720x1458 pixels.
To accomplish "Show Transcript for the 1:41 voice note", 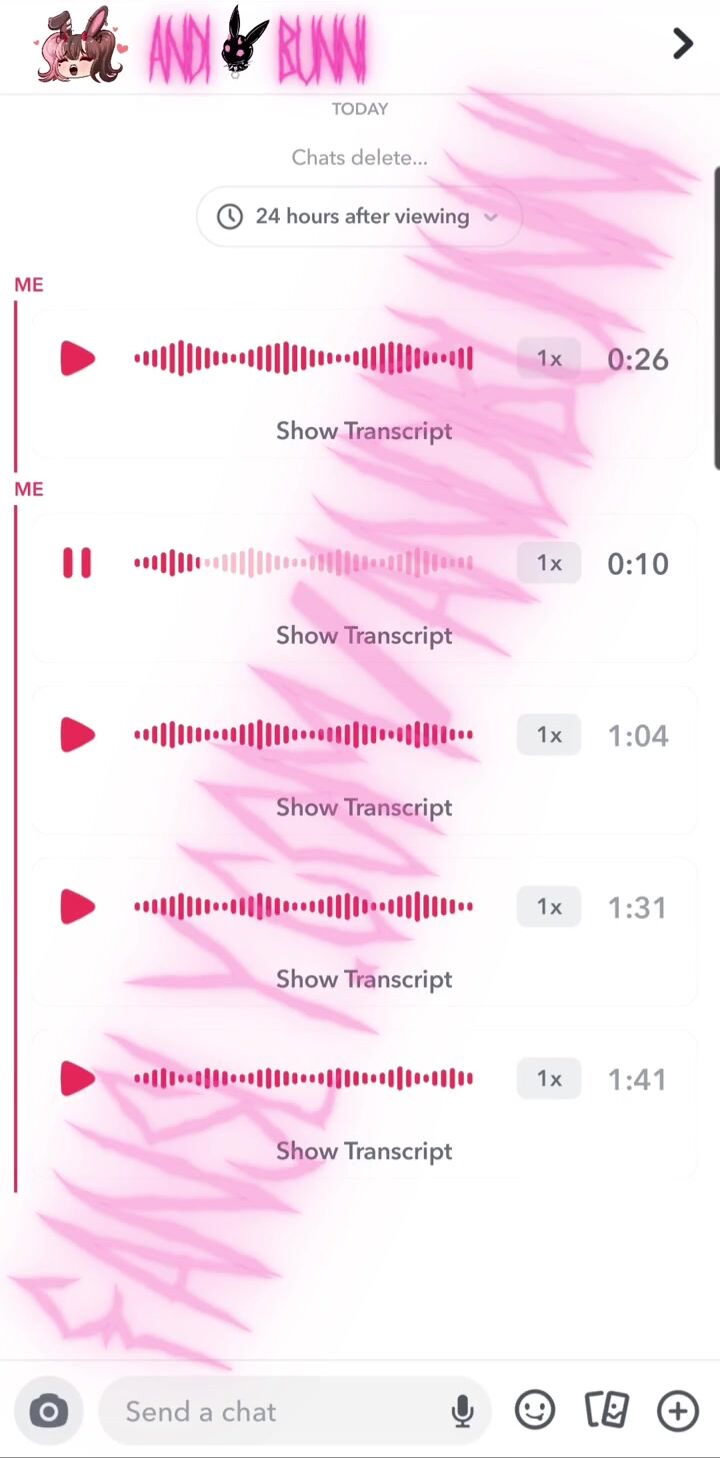I will [x=364, y=1151].
